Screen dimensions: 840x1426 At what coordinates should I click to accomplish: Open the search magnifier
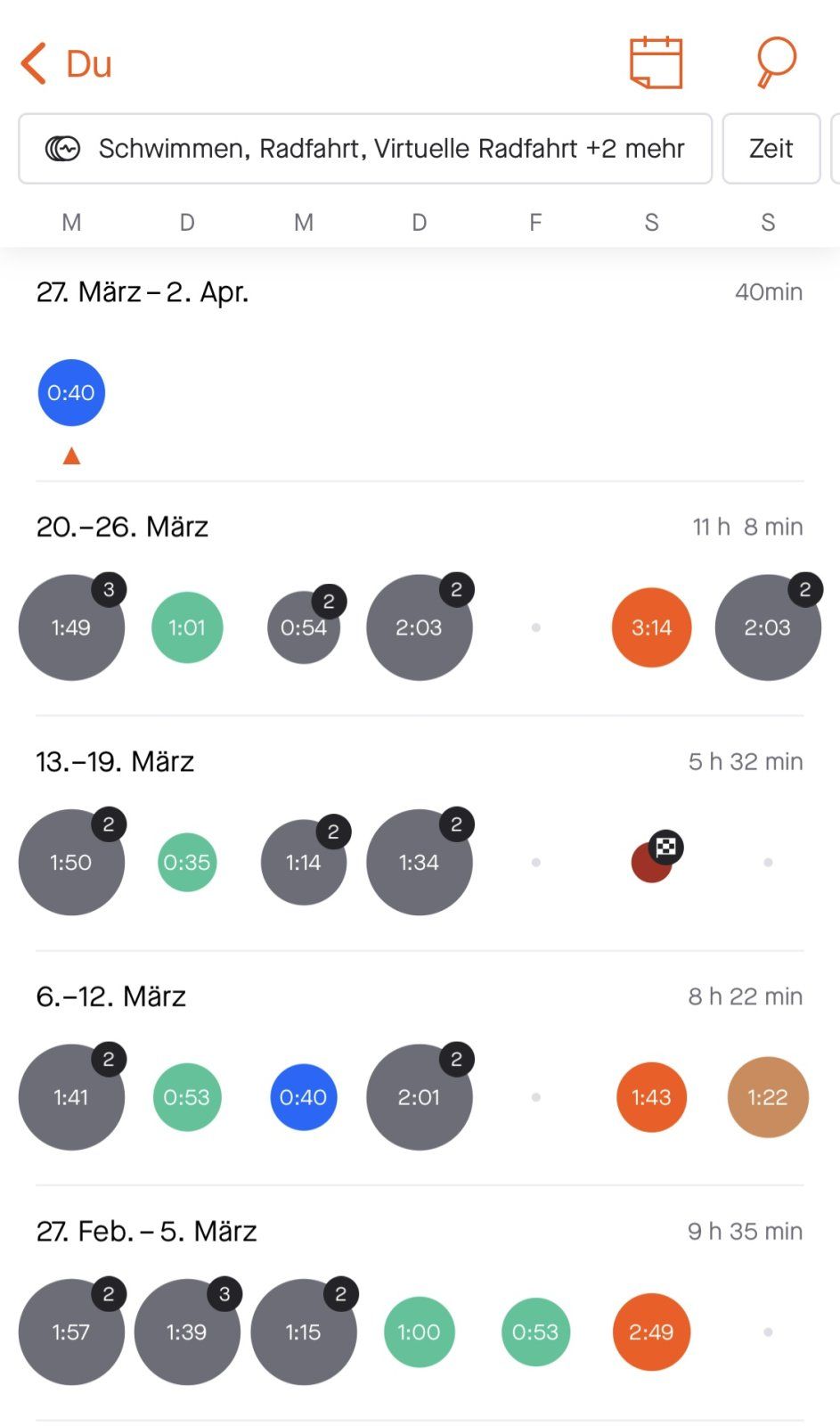[775, 62]
